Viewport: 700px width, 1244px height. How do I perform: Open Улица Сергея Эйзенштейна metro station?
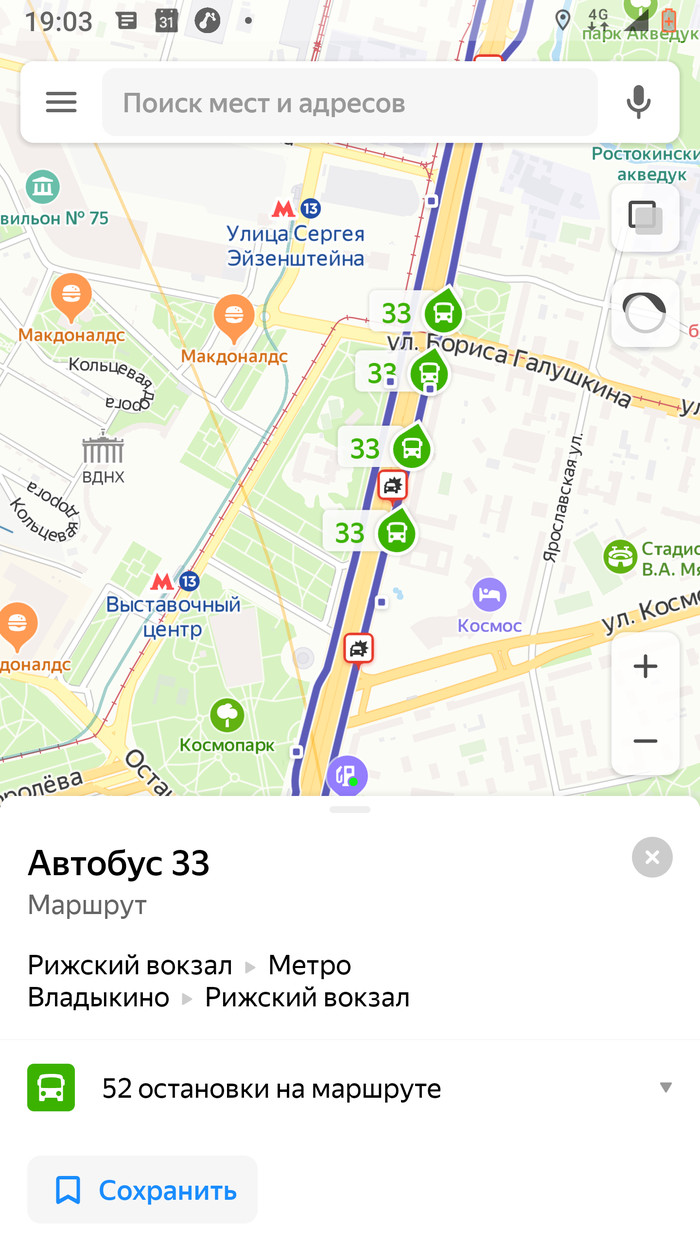coord(284,209)
